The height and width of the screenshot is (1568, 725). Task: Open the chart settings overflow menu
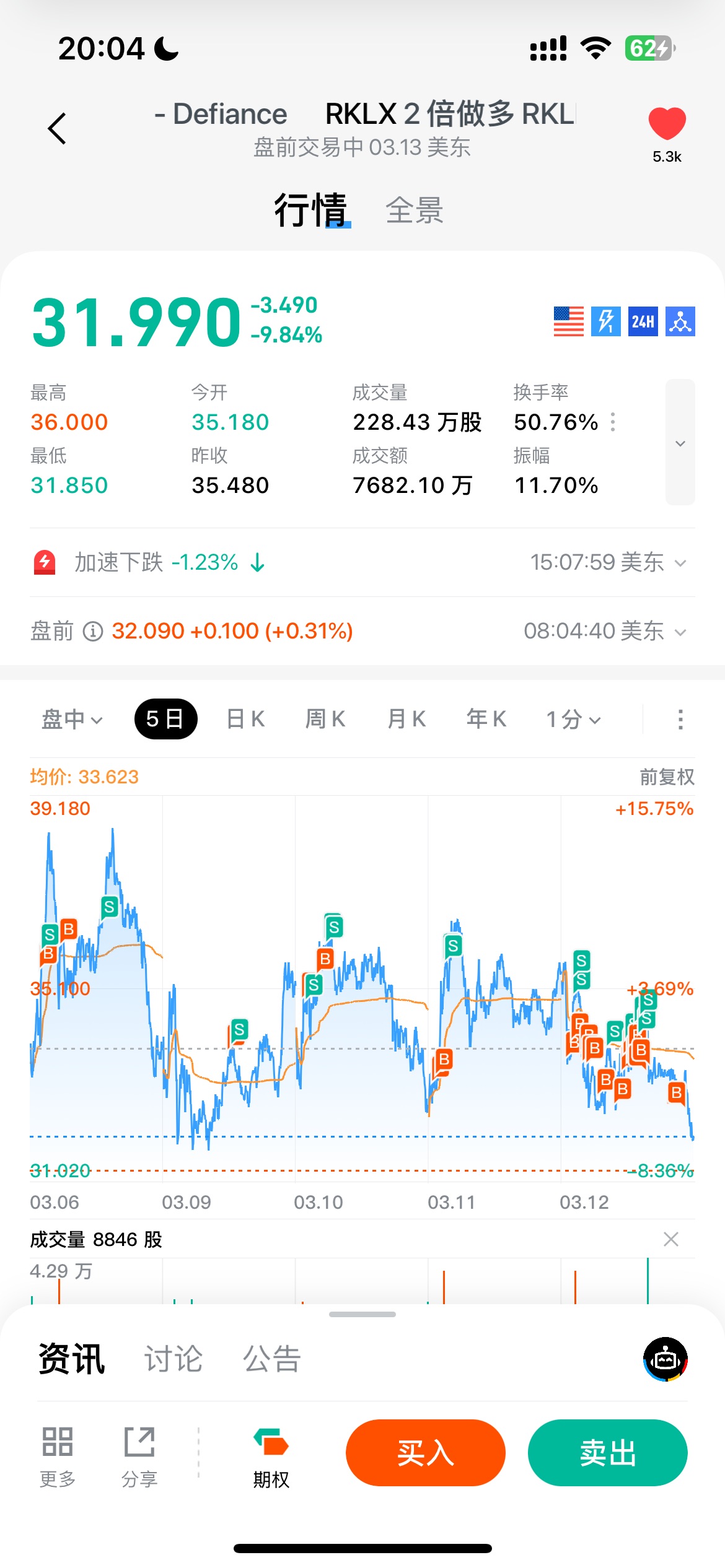tap(680, 720)
